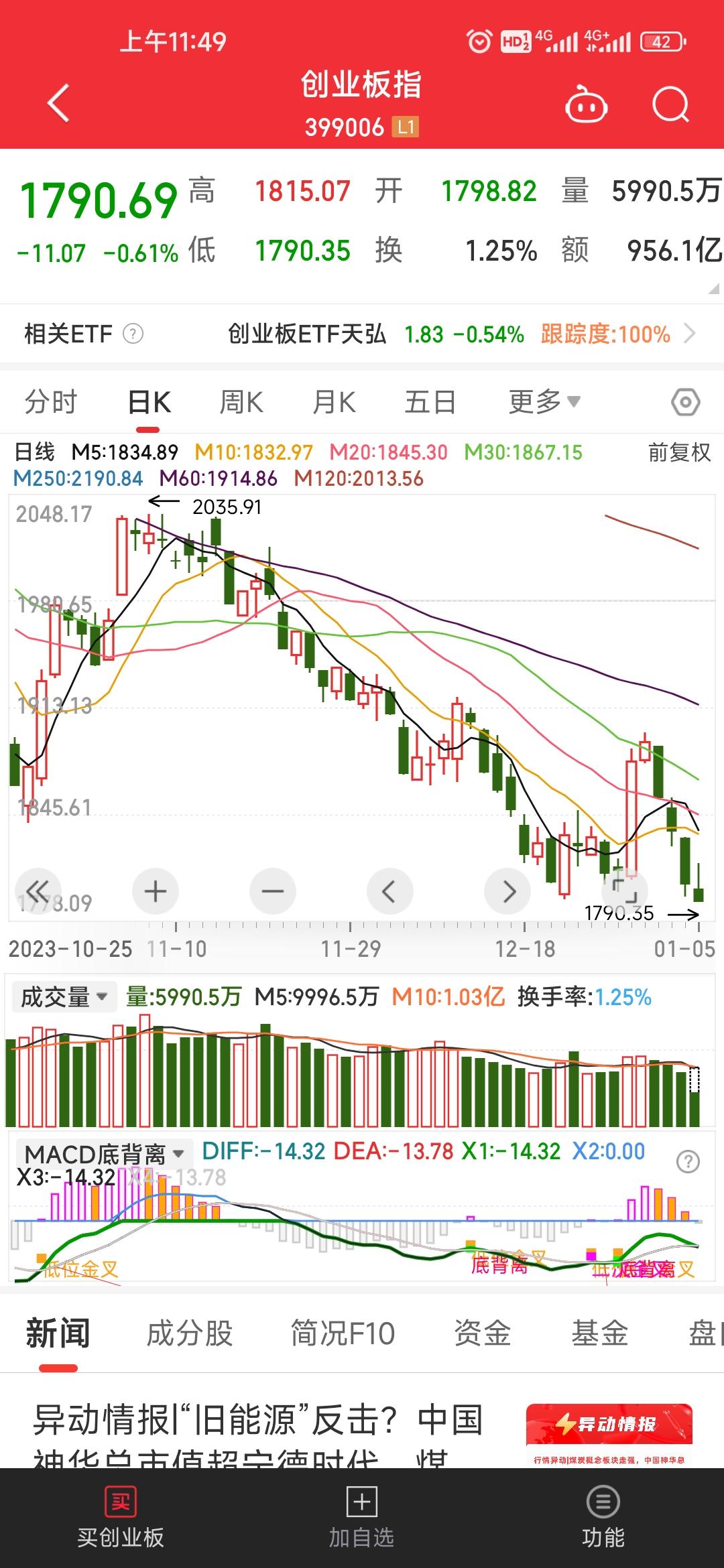Open the MACD底背离 indicator dropdown
The width and height of the screenshot is (724, 1568).
click(104, 1154)
